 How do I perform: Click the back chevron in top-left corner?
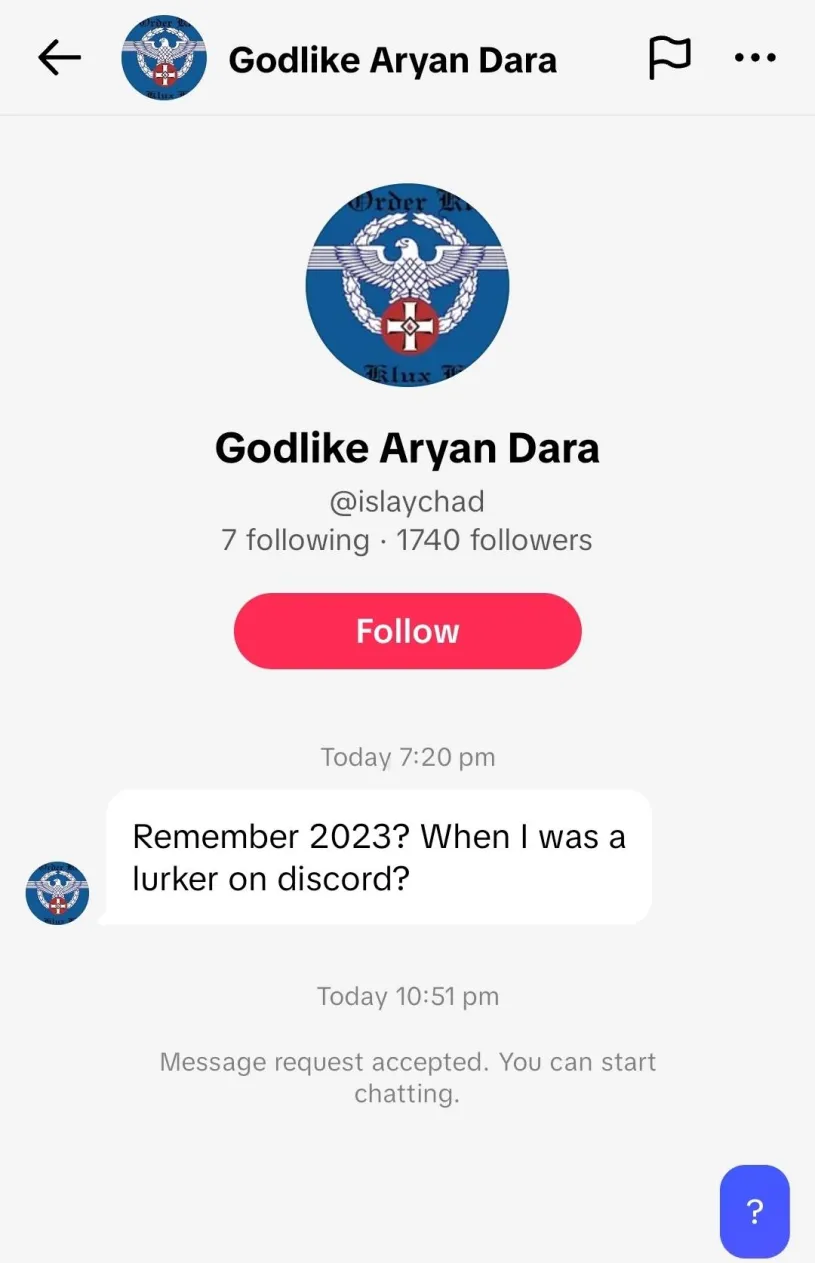tap(58, 57)
